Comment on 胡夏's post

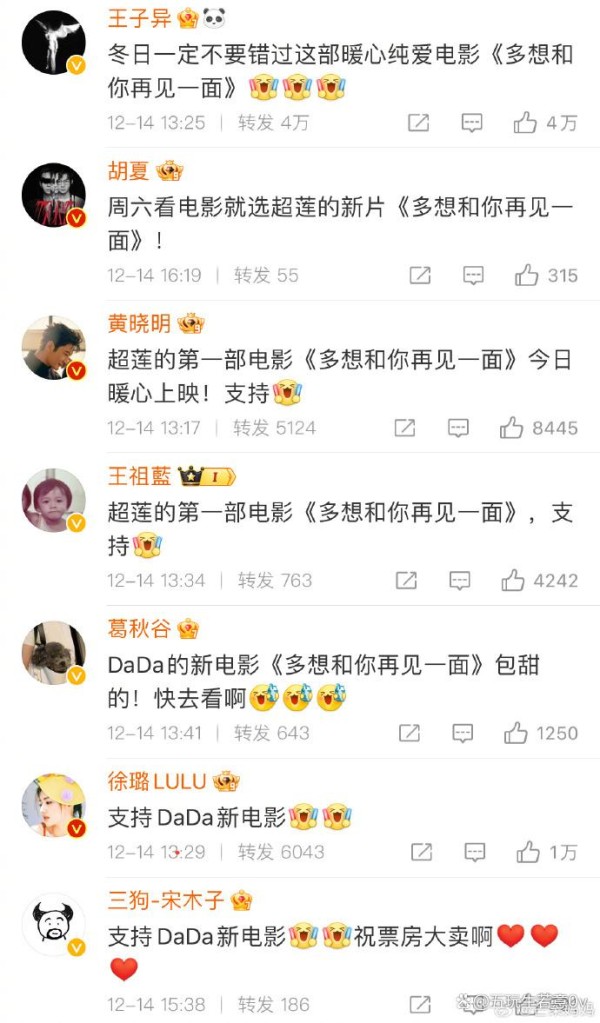point(473,275)
